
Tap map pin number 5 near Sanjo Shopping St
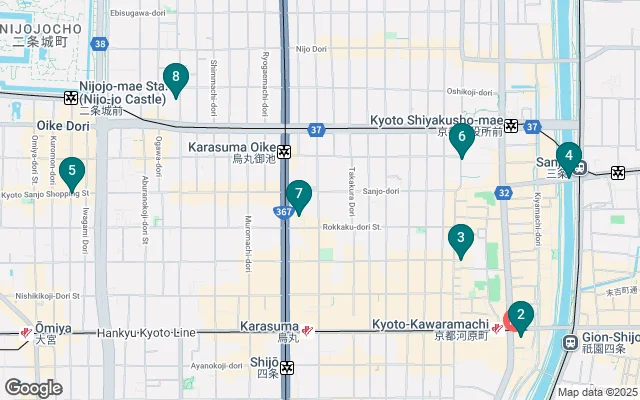pyautogui.click(x=71, y=171)
